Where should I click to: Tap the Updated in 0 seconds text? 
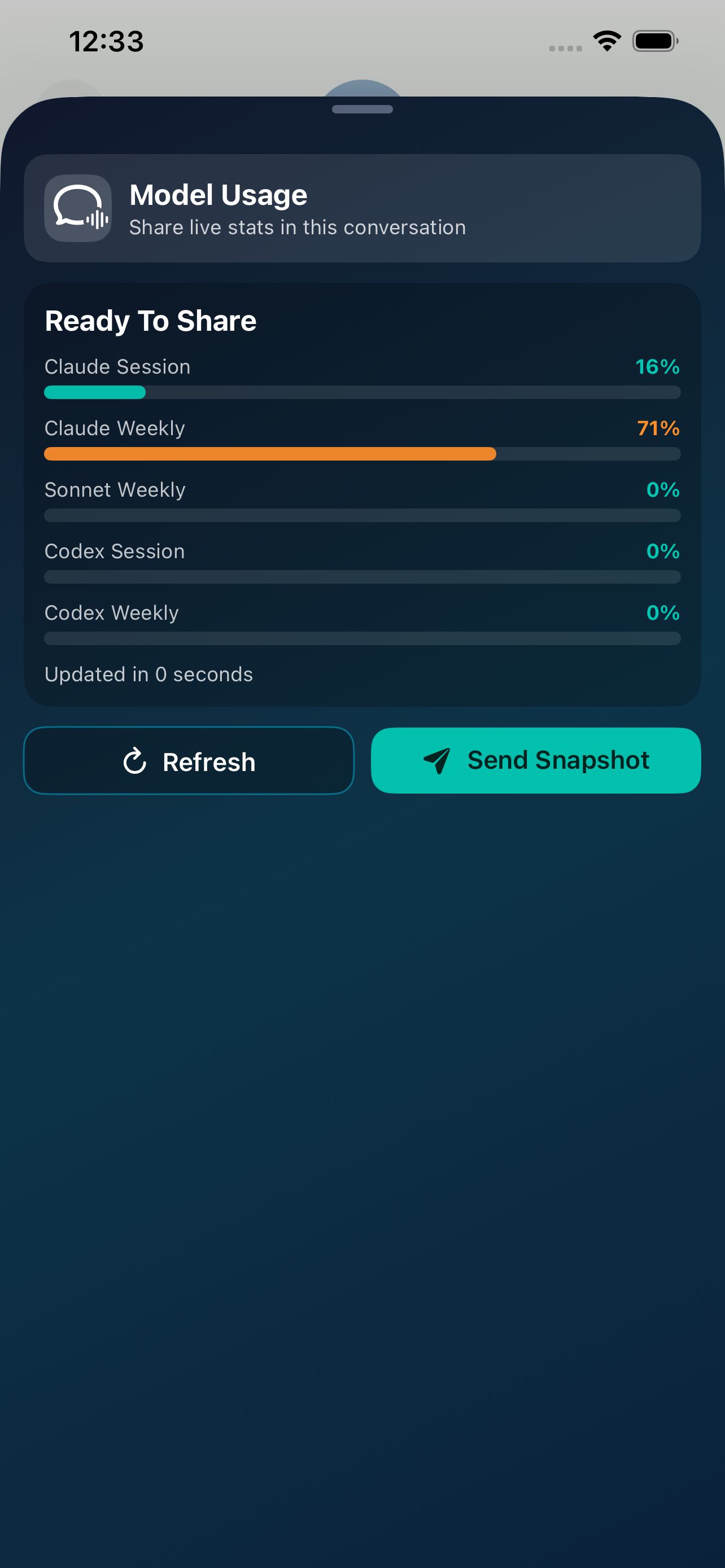click(x=149, y=674)
